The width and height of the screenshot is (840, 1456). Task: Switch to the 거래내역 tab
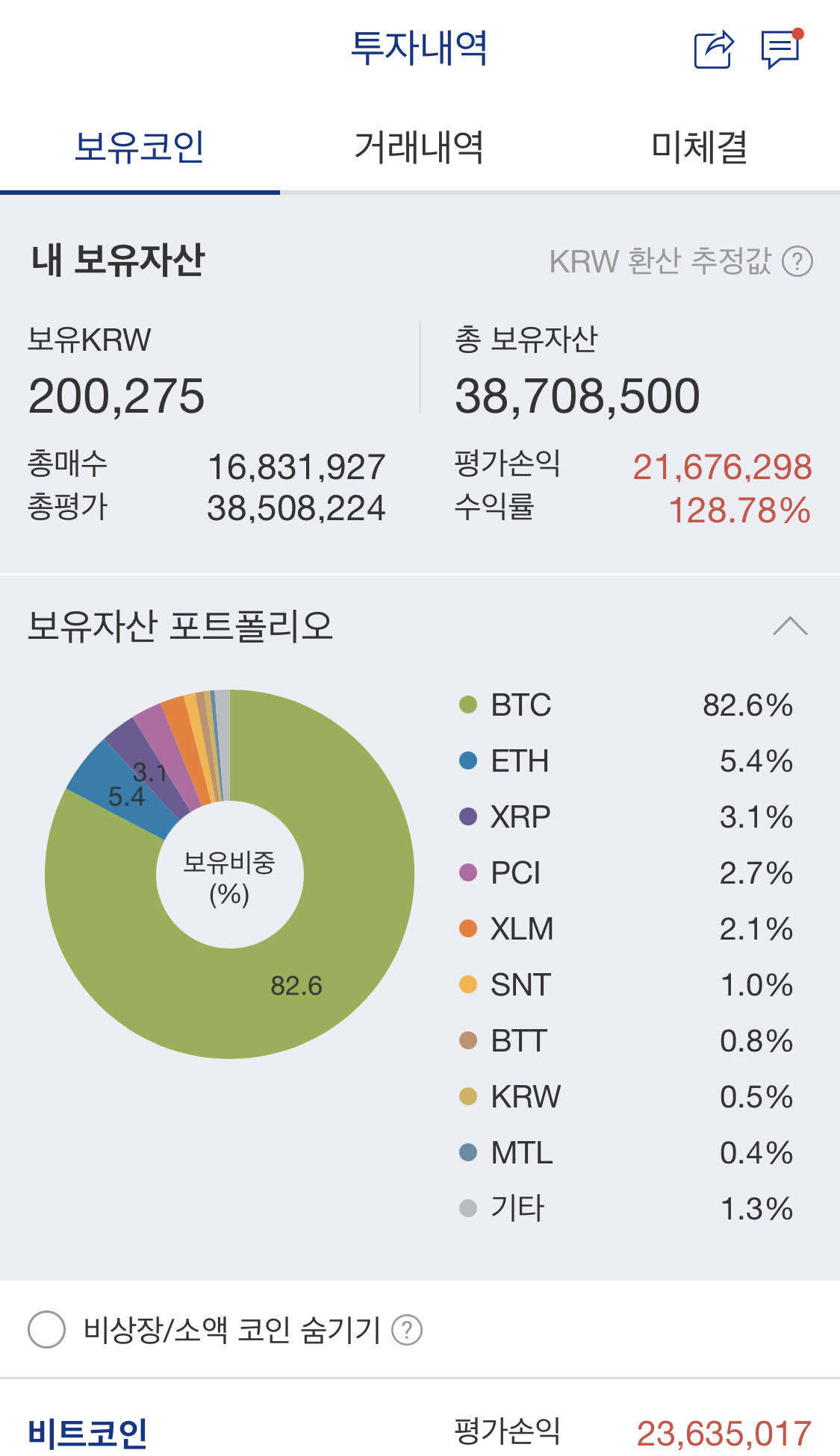point(419,146)
